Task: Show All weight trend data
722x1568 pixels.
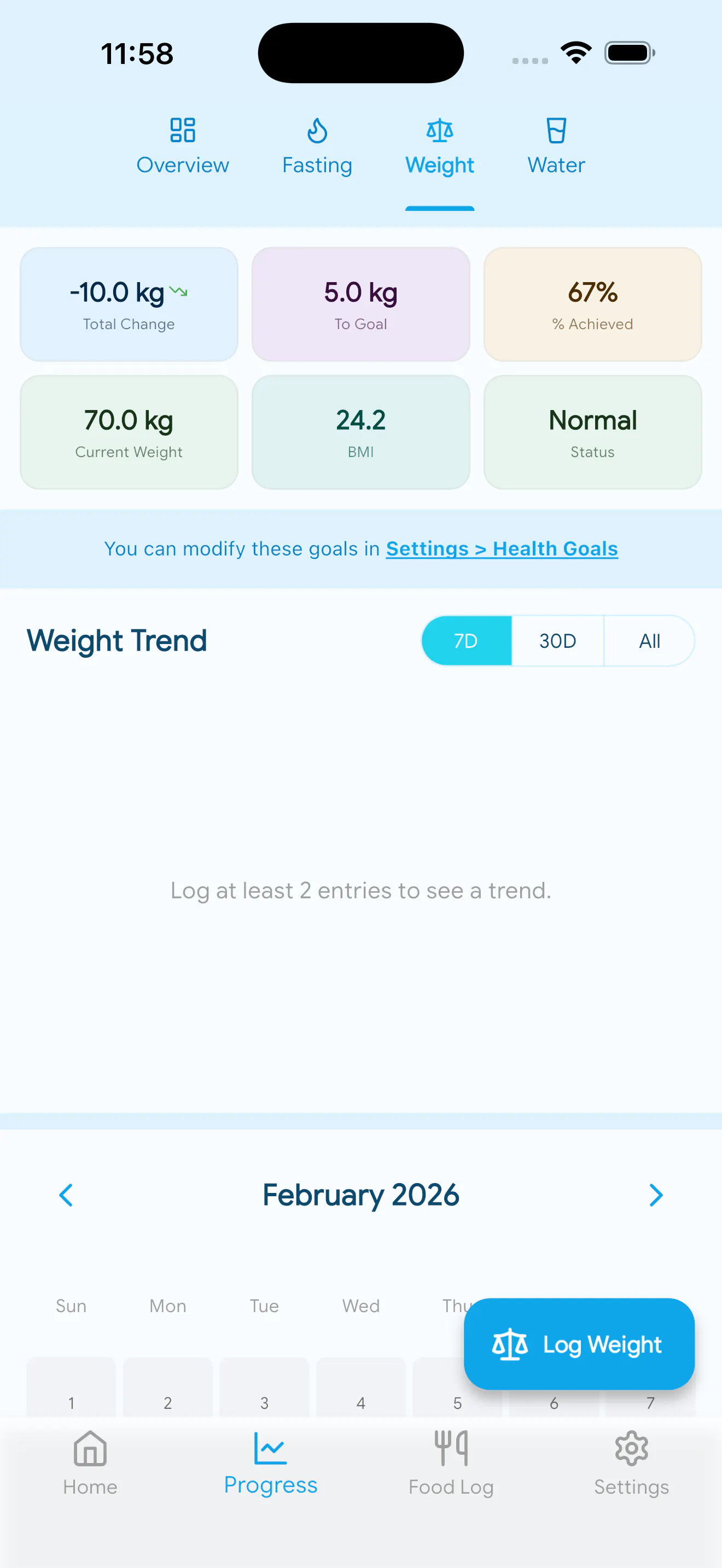Action: [649, 641]
